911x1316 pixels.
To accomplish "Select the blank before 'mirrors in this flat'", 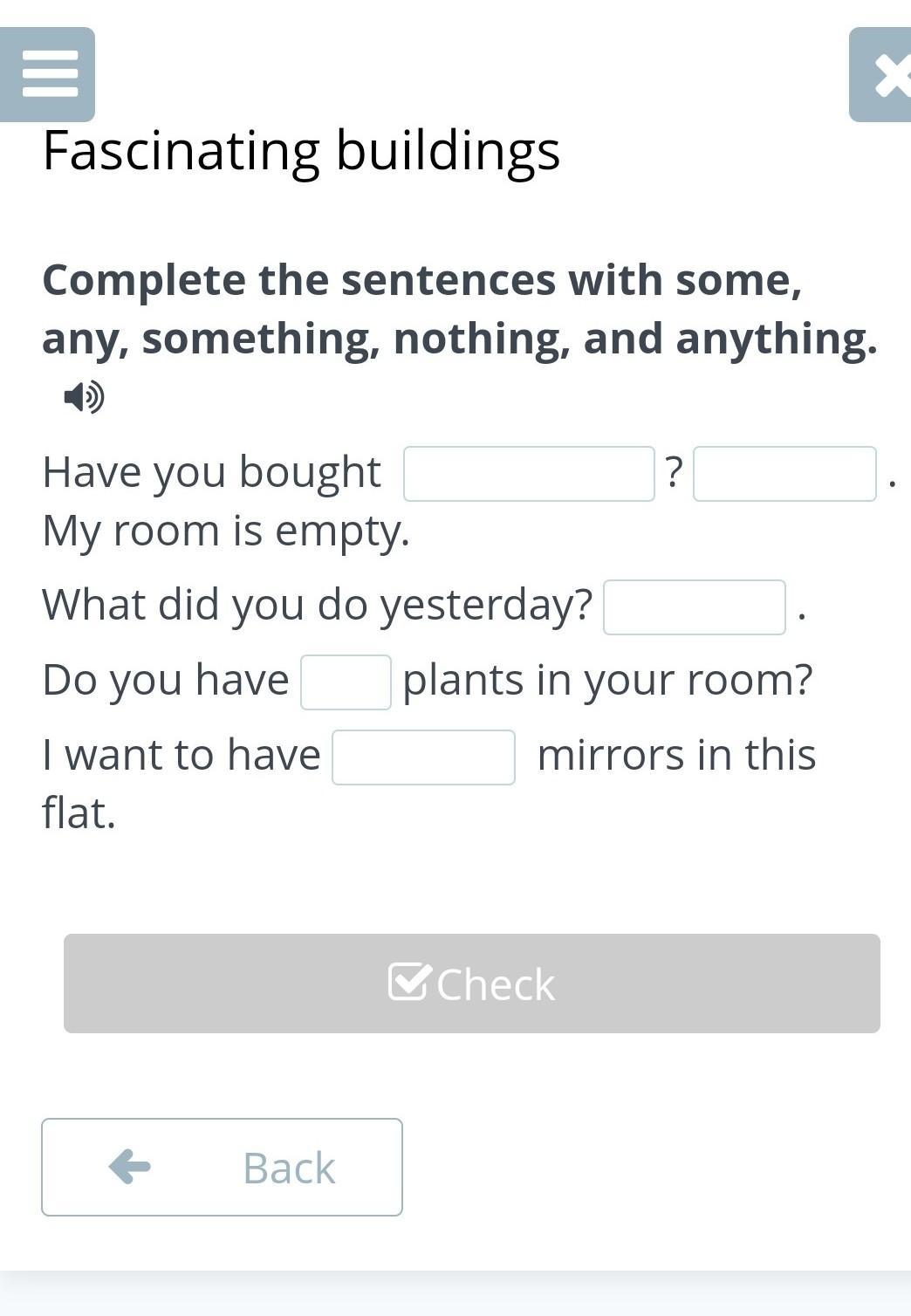I will (x=423, y=757).
